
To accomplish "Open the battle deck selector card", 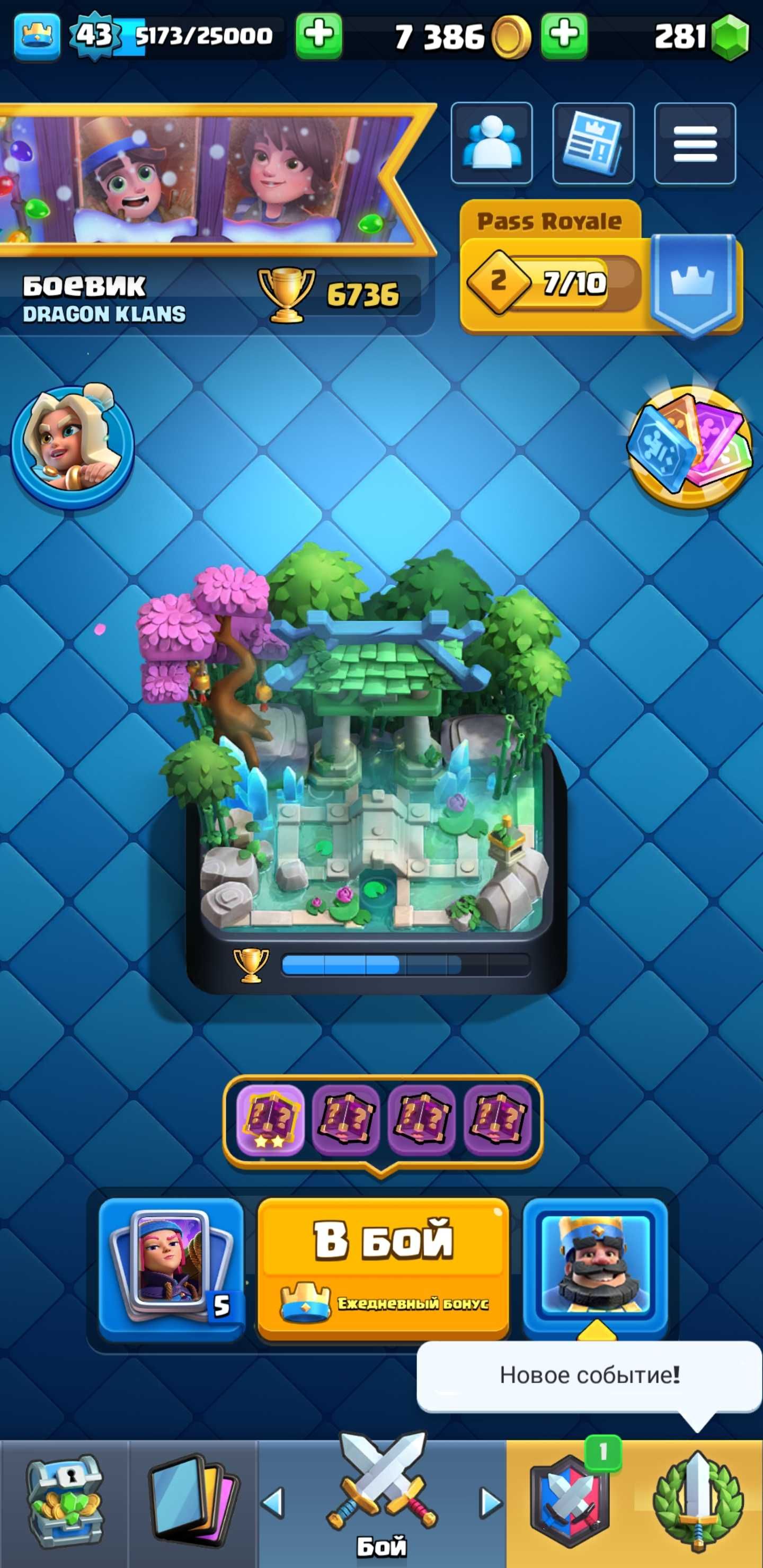I will 171,1269.
